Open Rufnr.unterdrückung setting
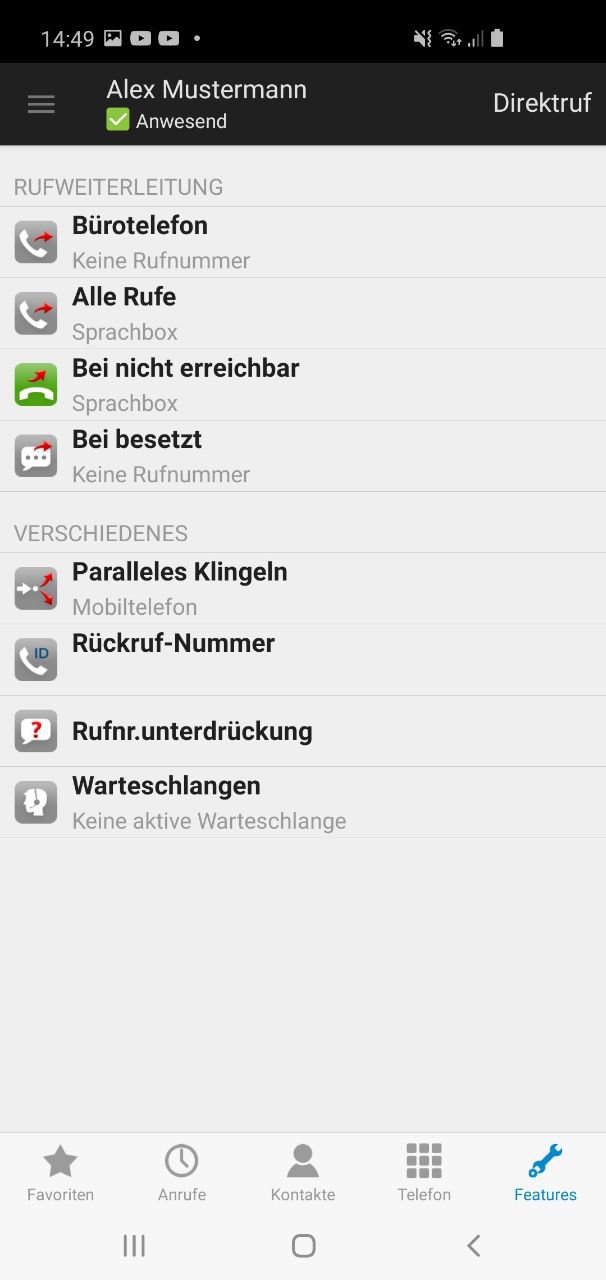Screen dimensions: 606x1280 coord(303,731)
